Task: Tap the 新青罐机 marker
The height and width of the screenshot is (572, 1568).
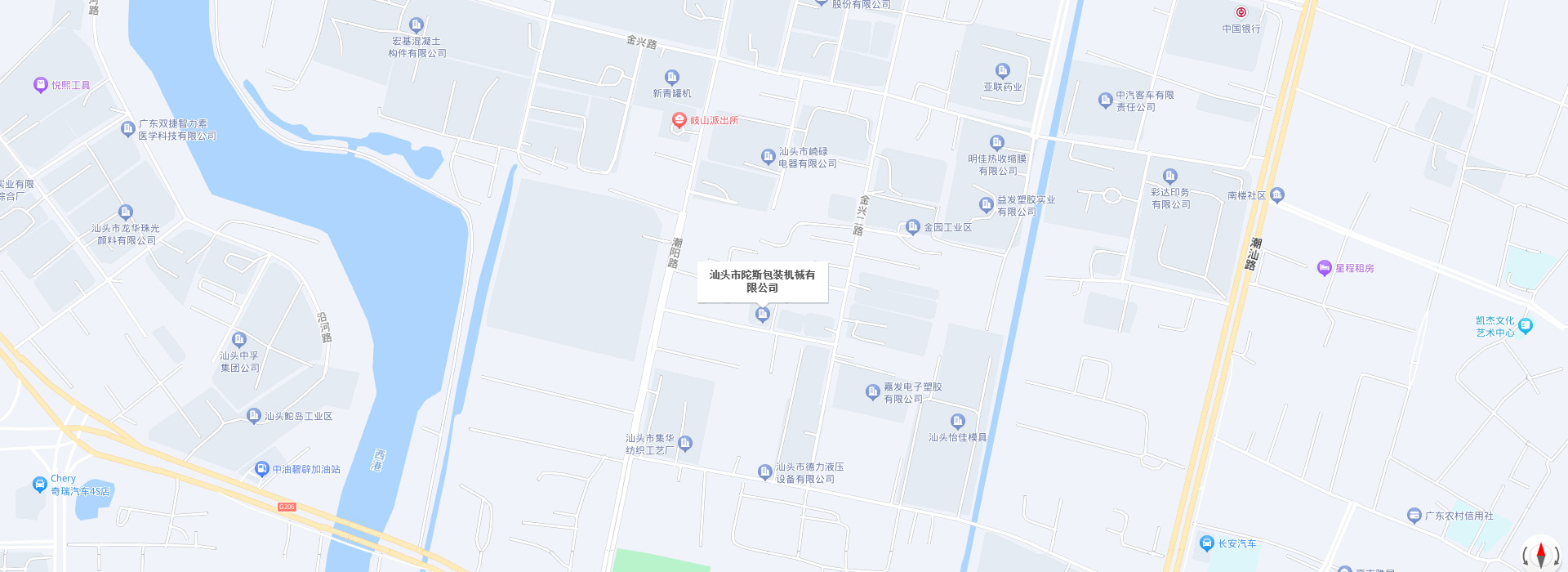Action: click(671, 78)
